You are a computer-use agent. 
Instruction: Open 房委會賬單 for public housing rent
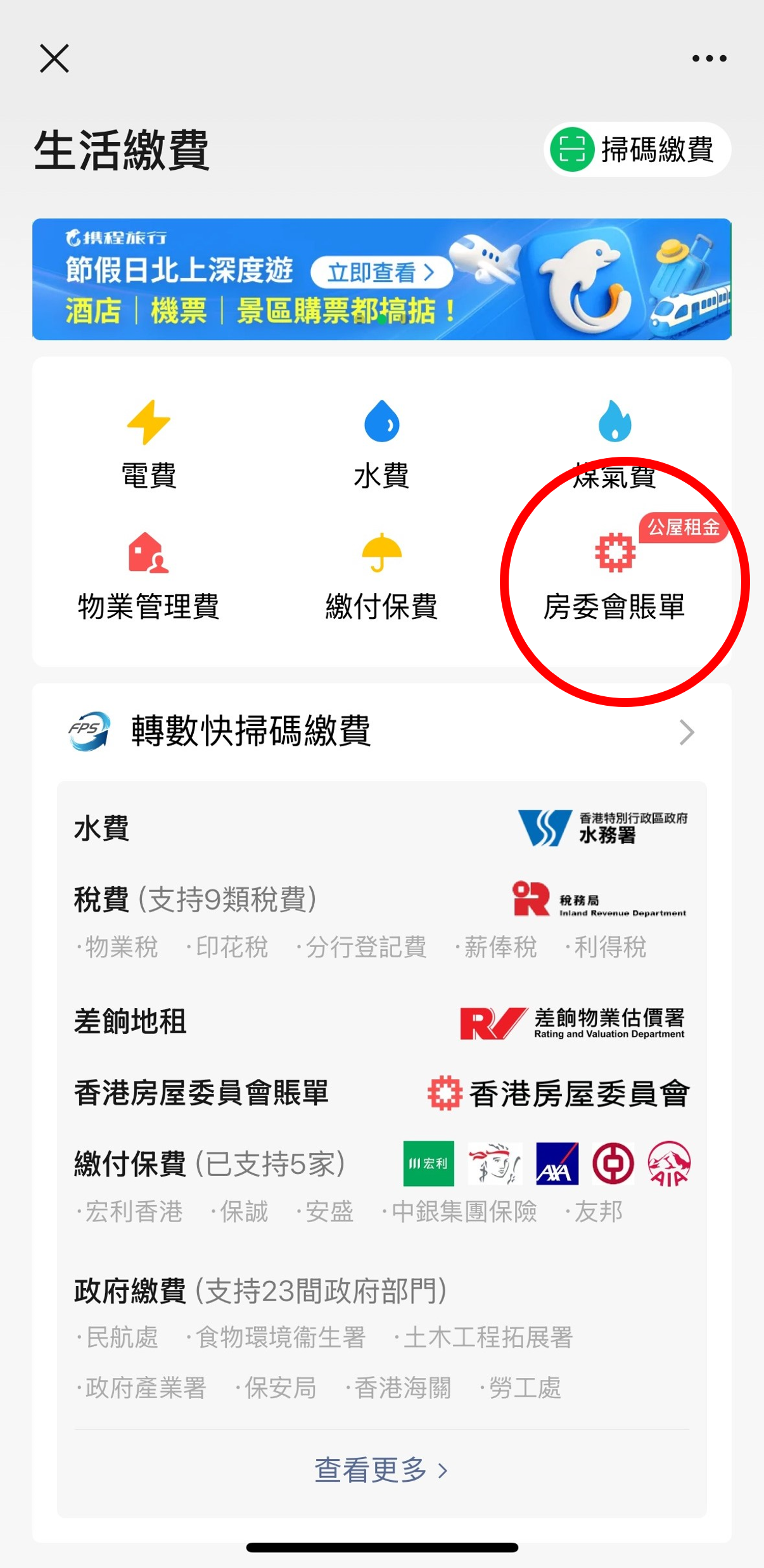(x=614, y=578)
